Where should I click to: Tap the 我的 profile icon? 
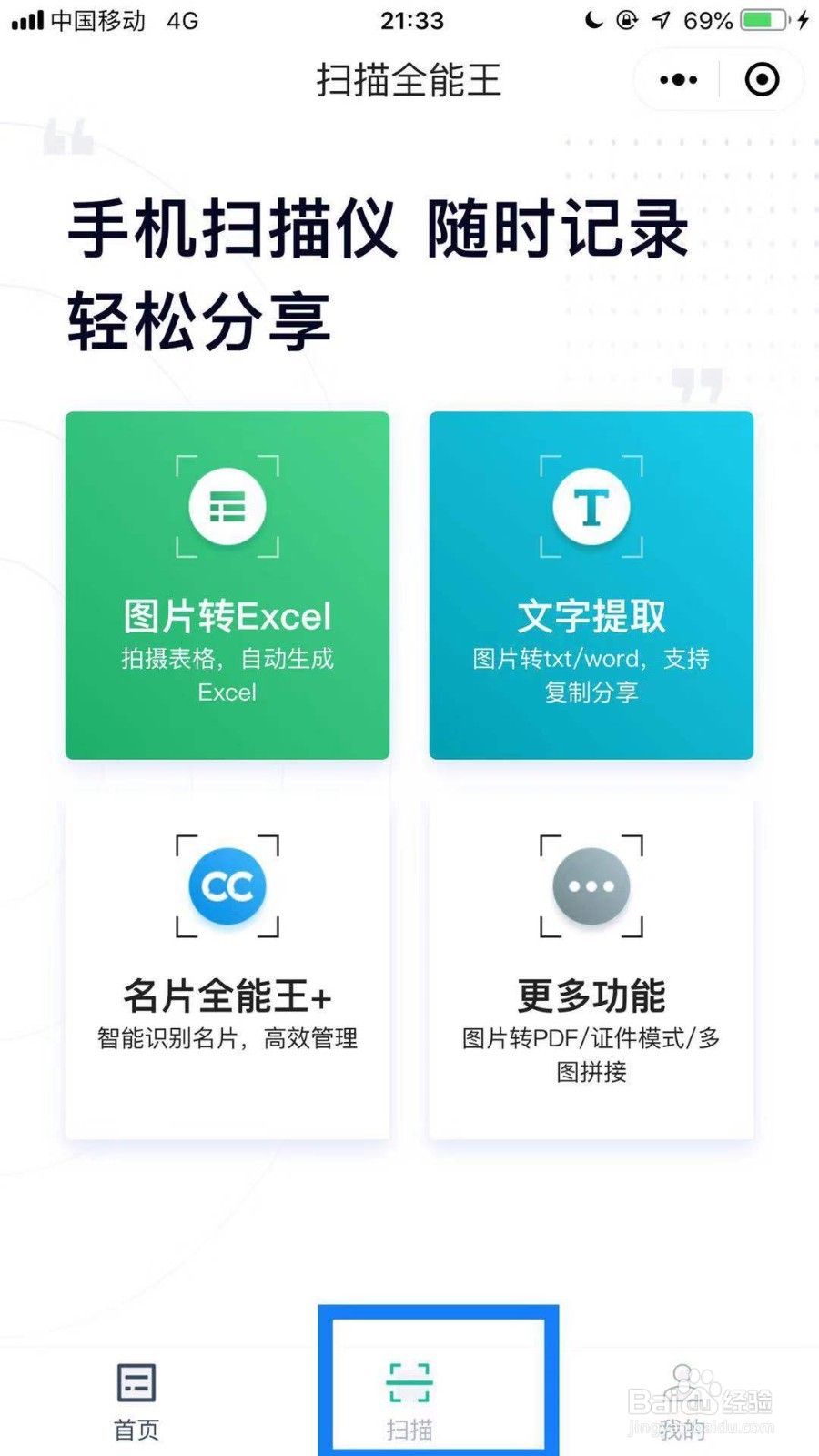coord(683,1379)
